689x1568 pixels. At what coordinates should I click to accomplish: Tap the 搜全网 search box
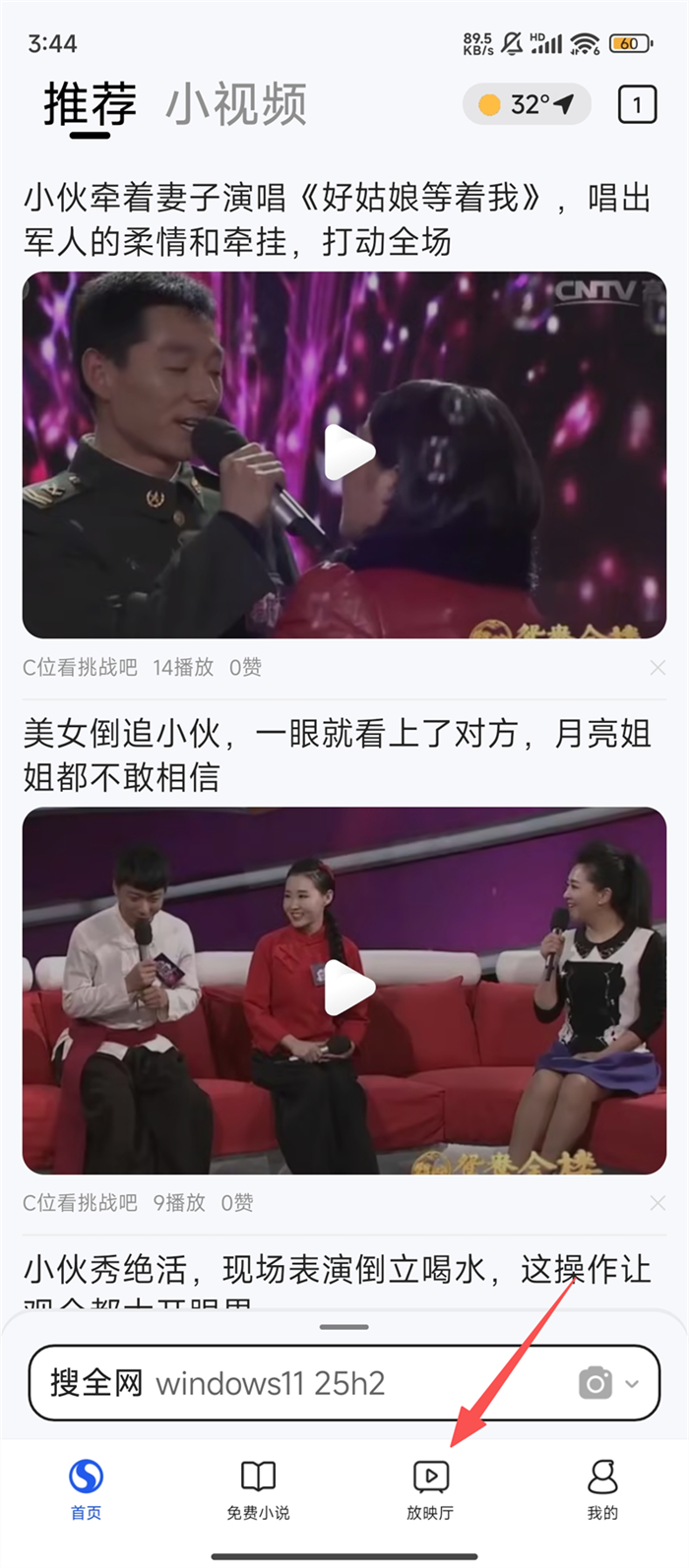point(295,1383)
